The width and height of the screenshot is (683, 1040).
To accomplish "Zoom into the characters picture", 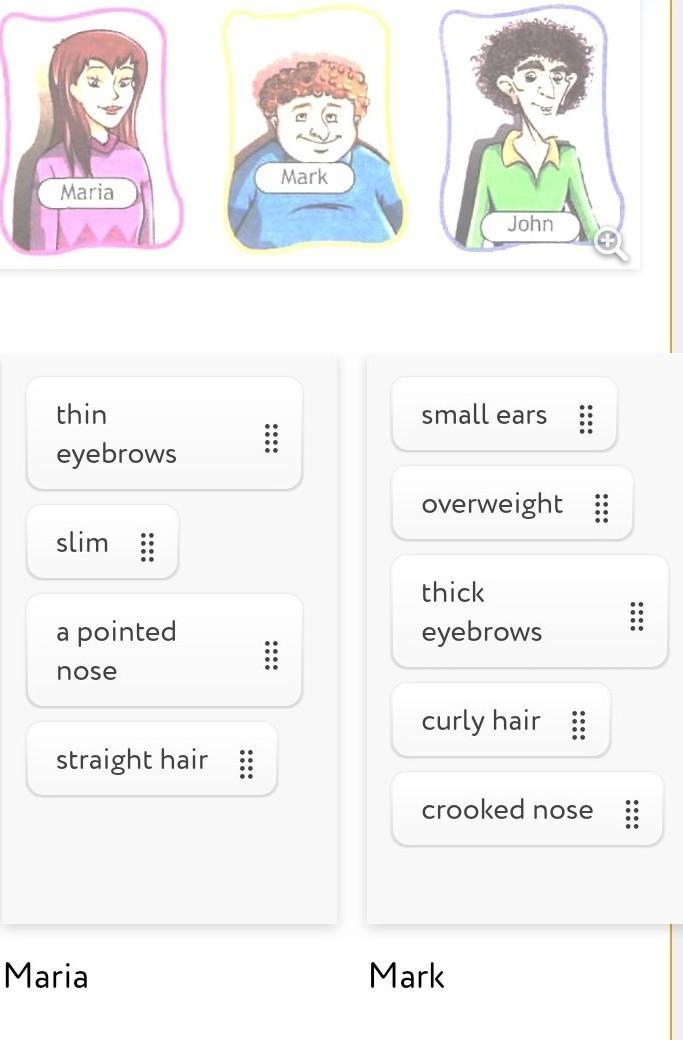I will [x=609, y=242].
